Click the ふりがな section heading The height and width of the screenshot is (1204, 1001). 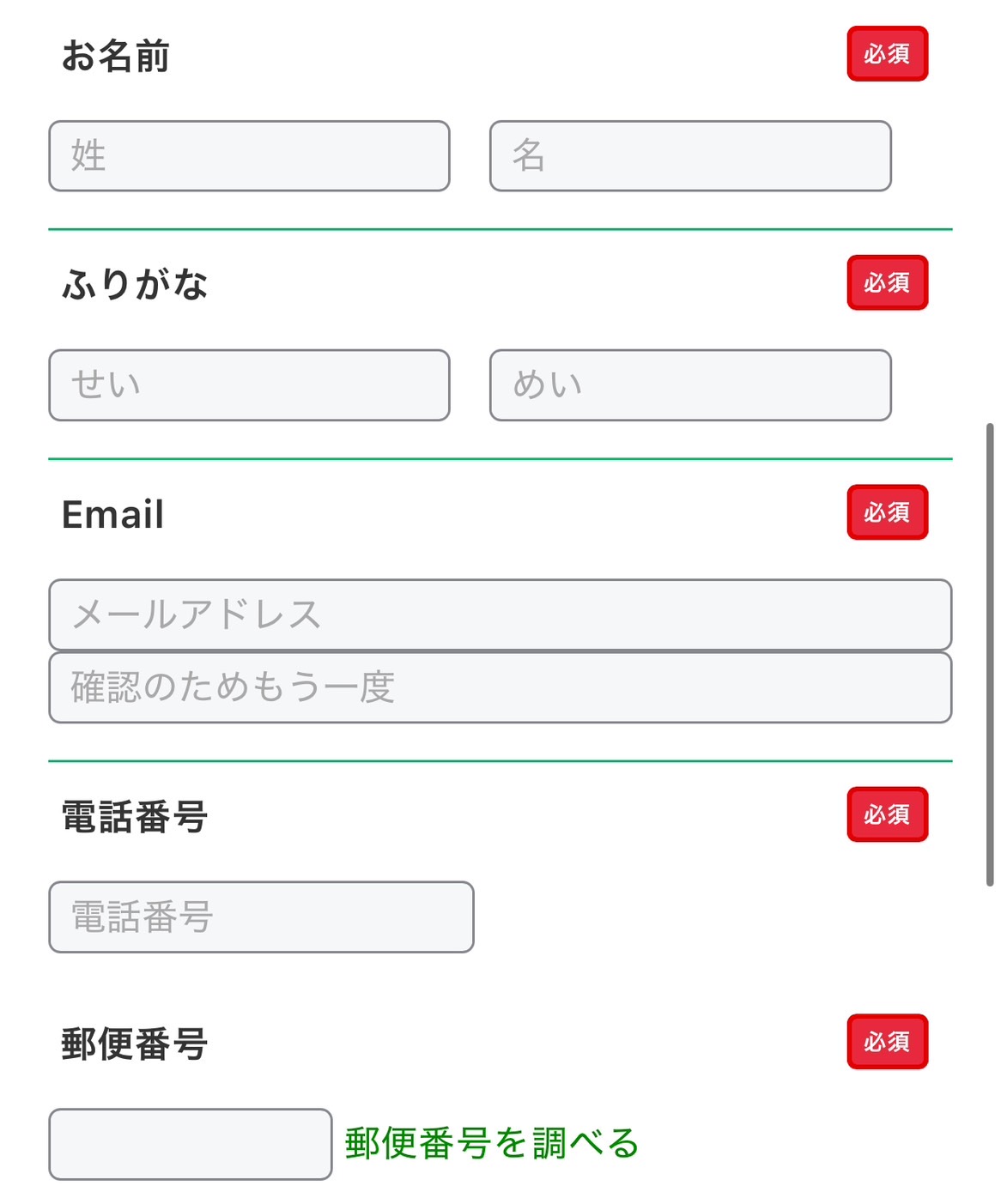click(135, 283)
